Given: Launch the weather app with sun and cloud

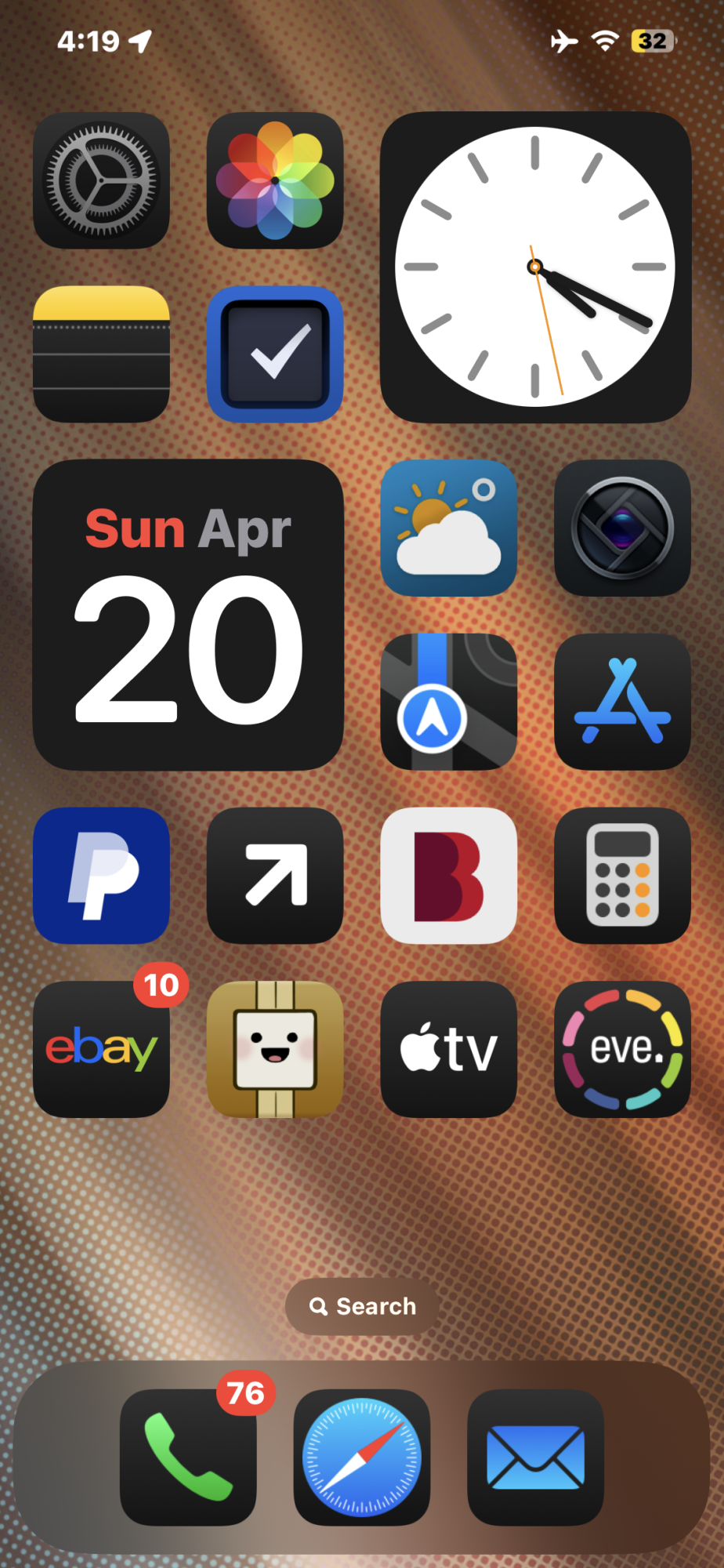Looking at the screenshot, I should [x=449, y=528].
